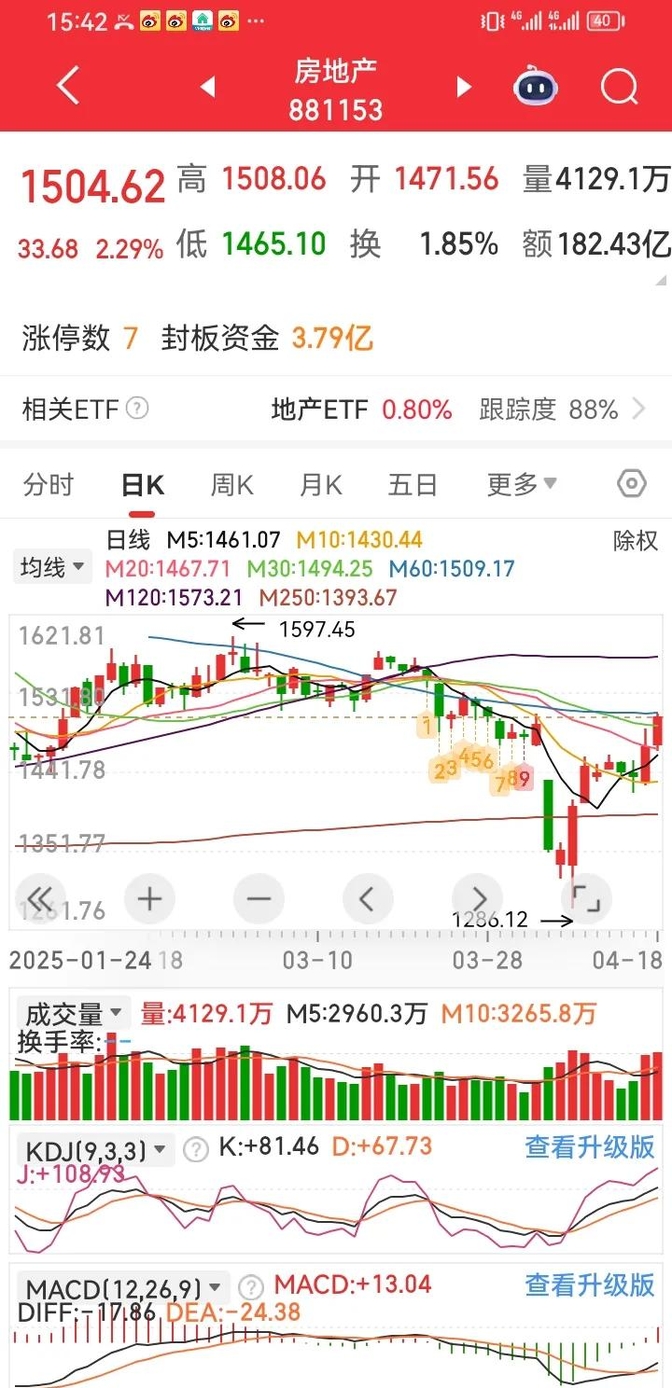Expand the chart to full screen

(586, 898)
